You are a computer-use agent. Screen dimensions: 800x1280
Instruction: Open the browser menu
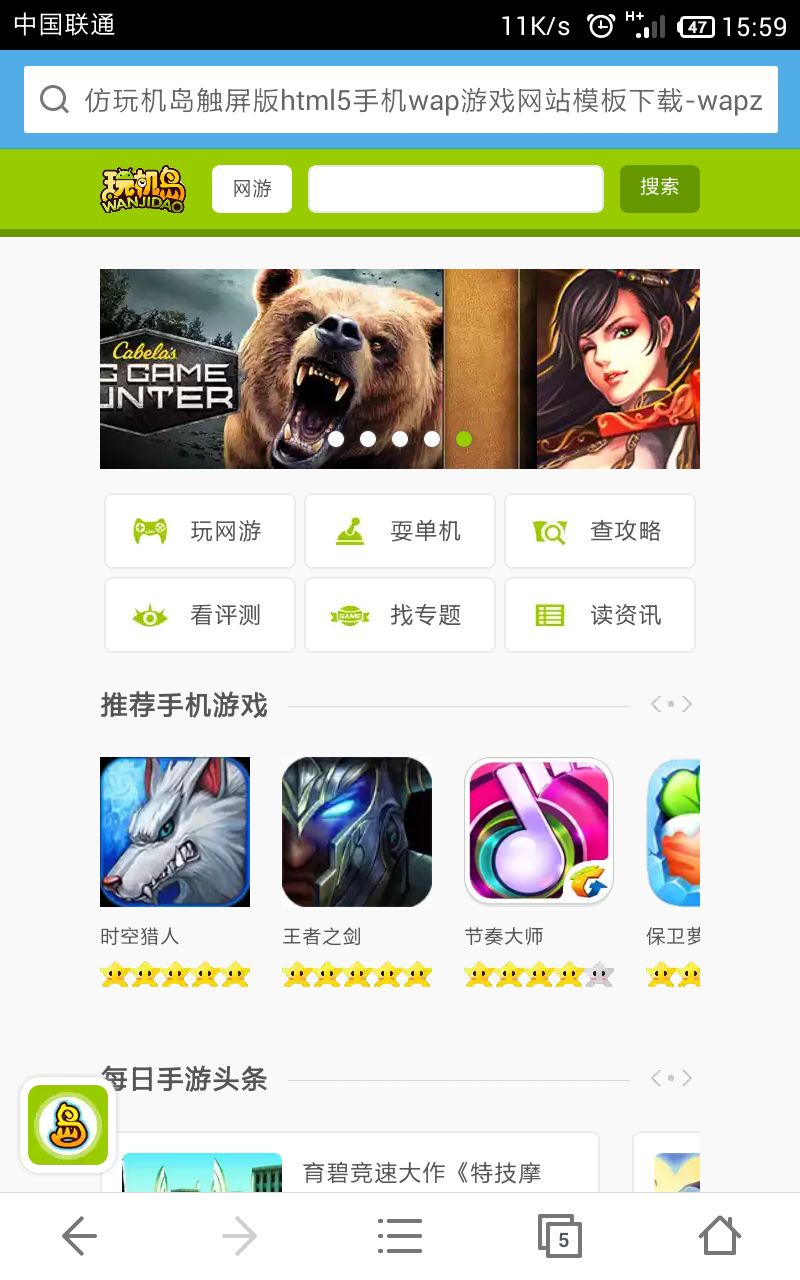click(400, 1237)
